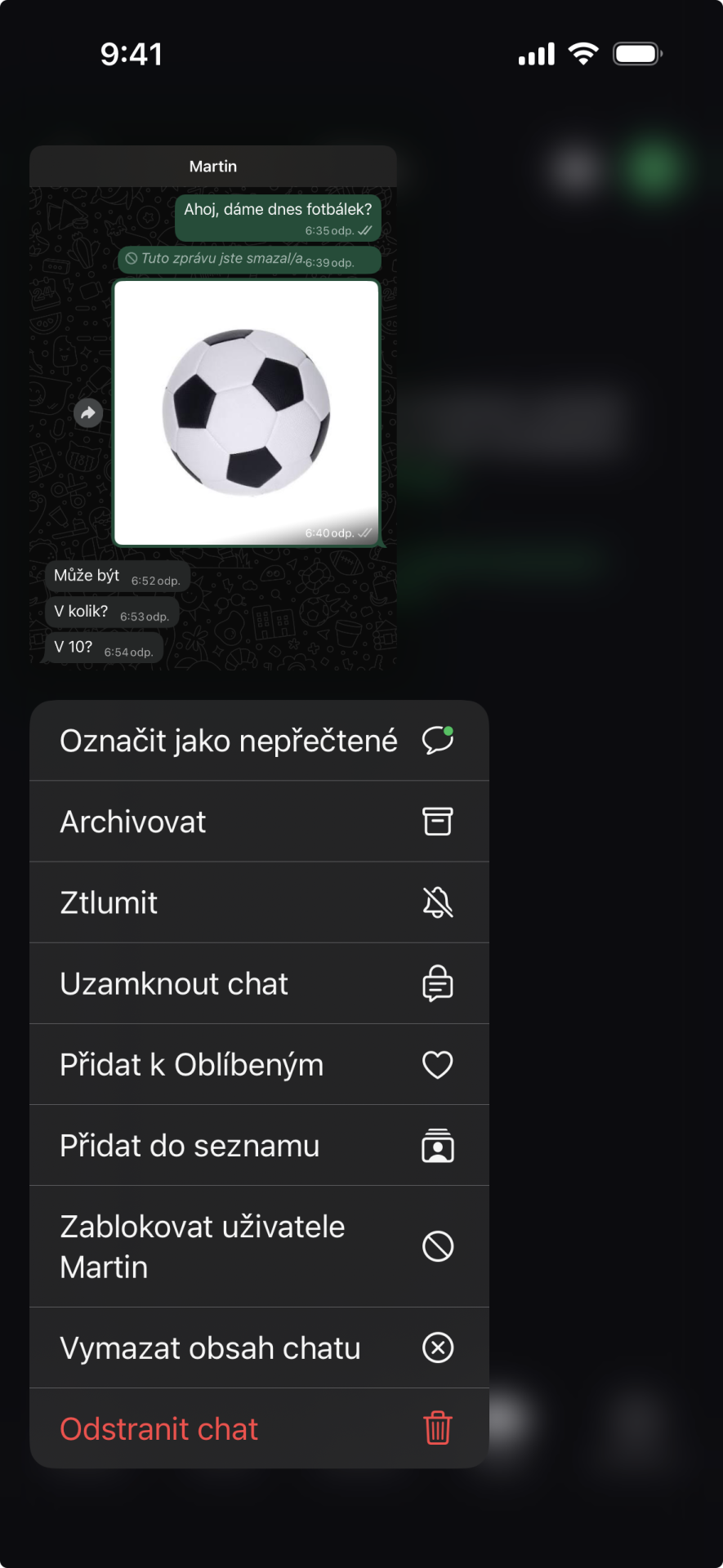Image resolution: width=723 pixels, height=1568 pixels.
Task: Tap the Martin chat title header
Action: 213,166
